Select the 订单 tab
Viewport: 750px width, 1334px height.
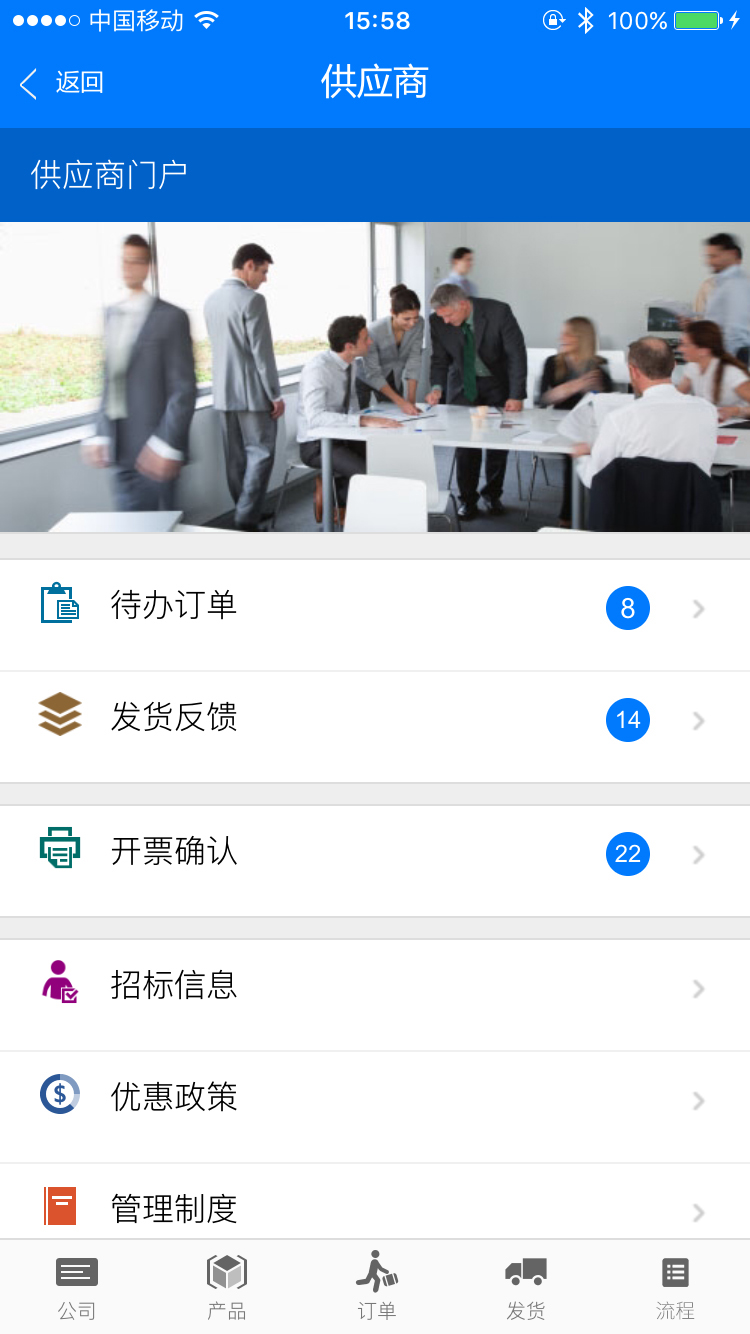click(x=376, y=1288)
